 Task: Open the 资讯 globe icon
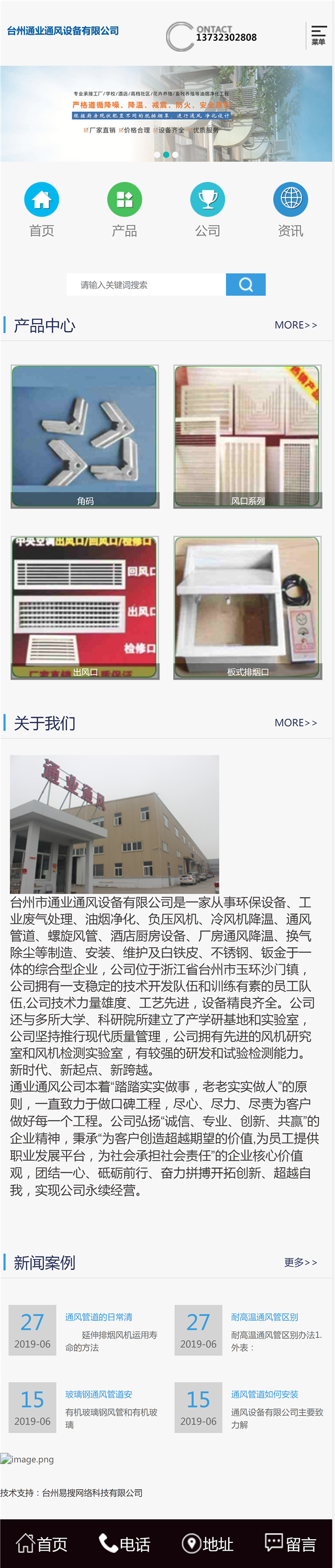click(290, 199)
